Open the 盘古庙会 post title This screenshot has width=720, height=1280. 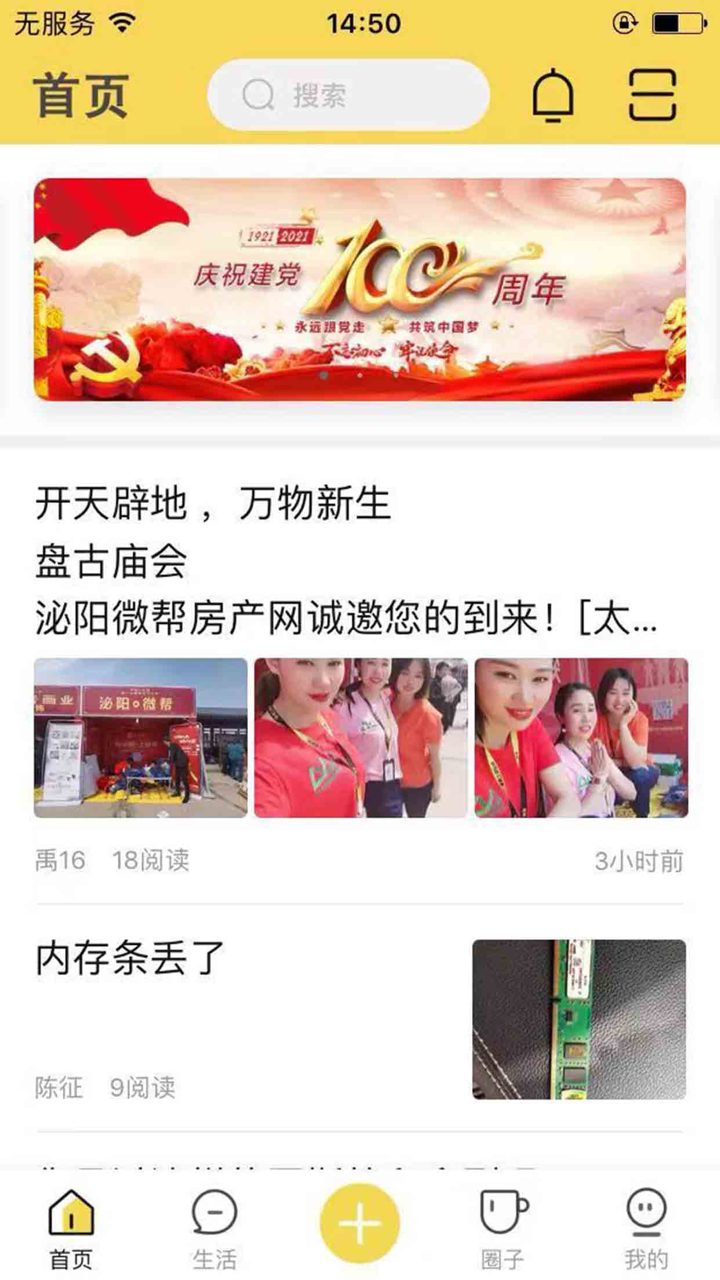[x=110, y=560]
